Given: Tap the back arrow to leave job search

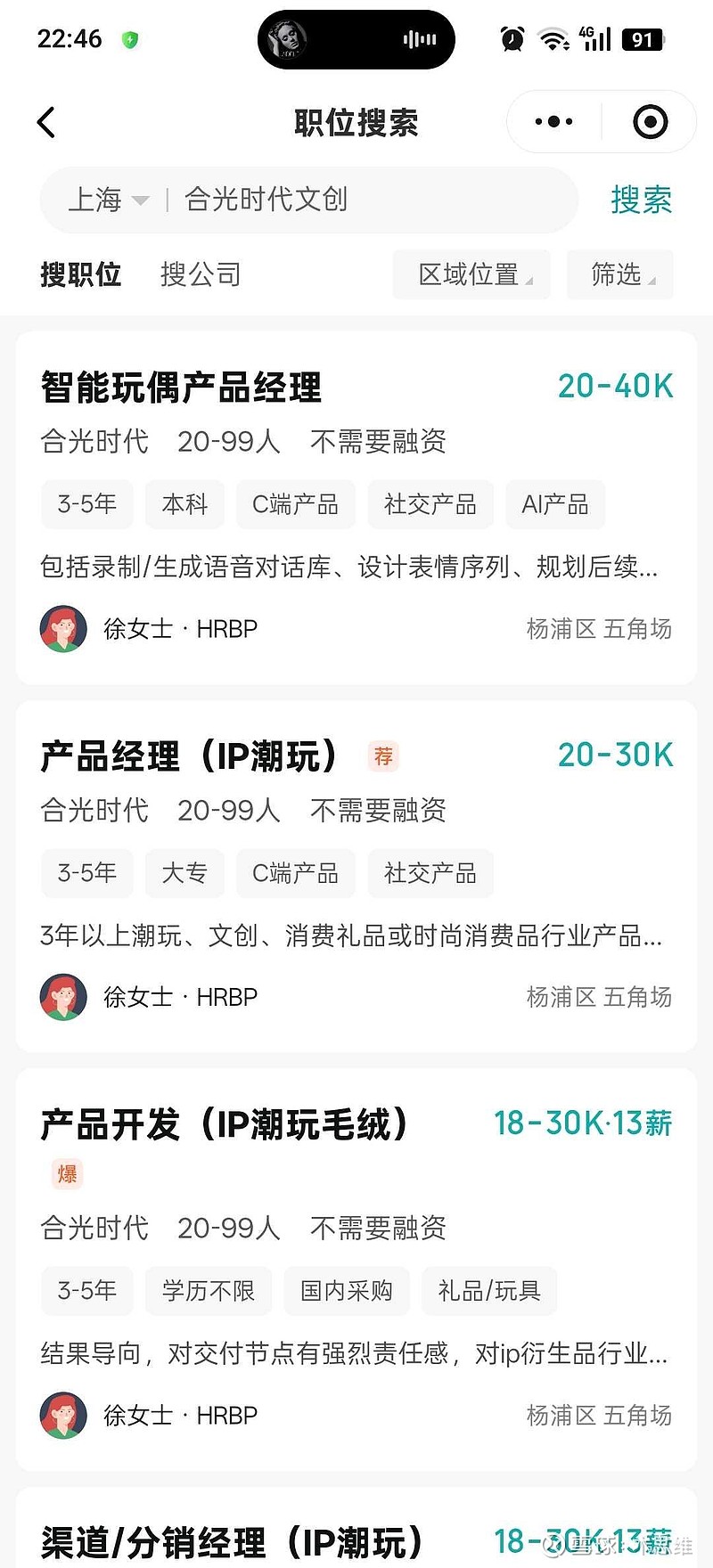Looking at the screenshot, I should tap(46, 122).
